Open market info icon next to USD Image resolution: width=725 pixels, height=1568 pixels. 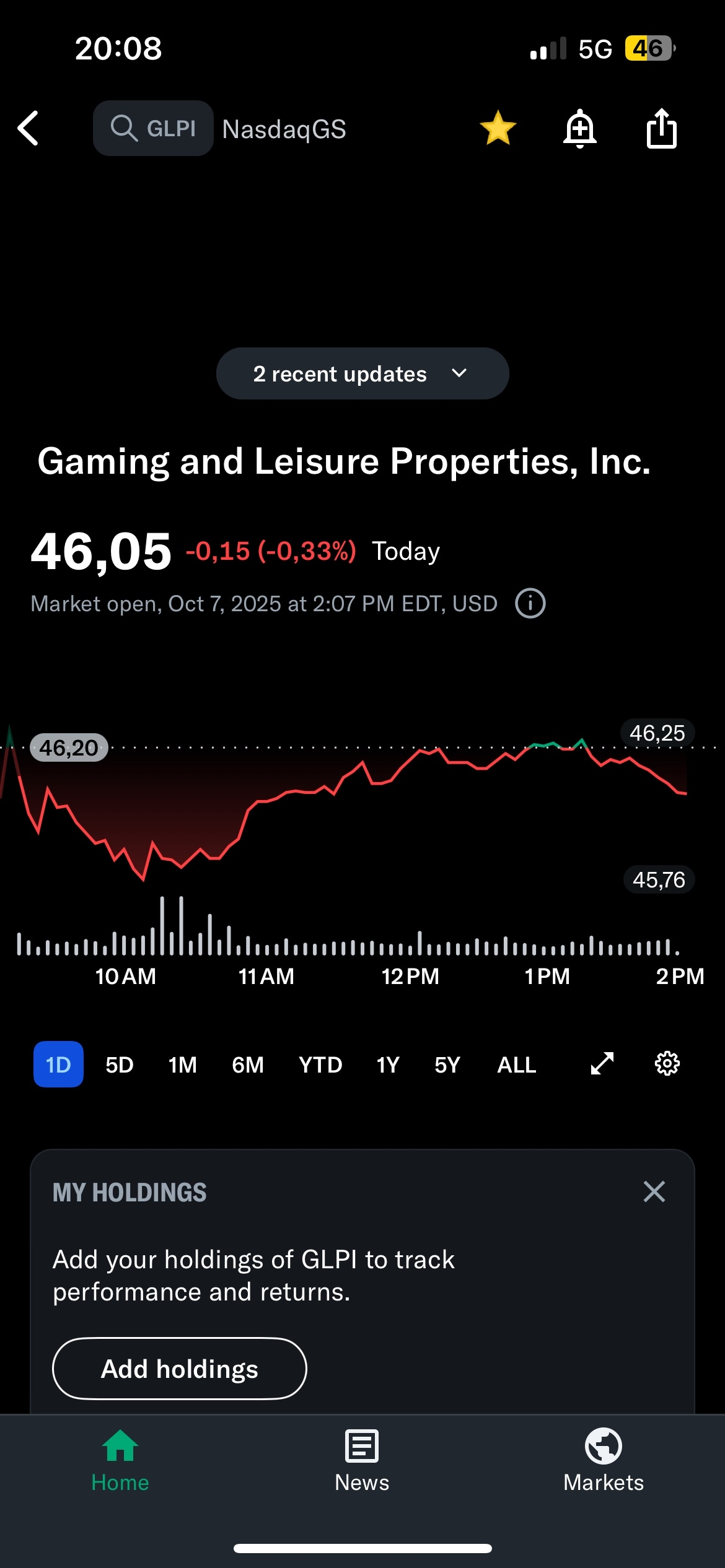click(530, 603)
